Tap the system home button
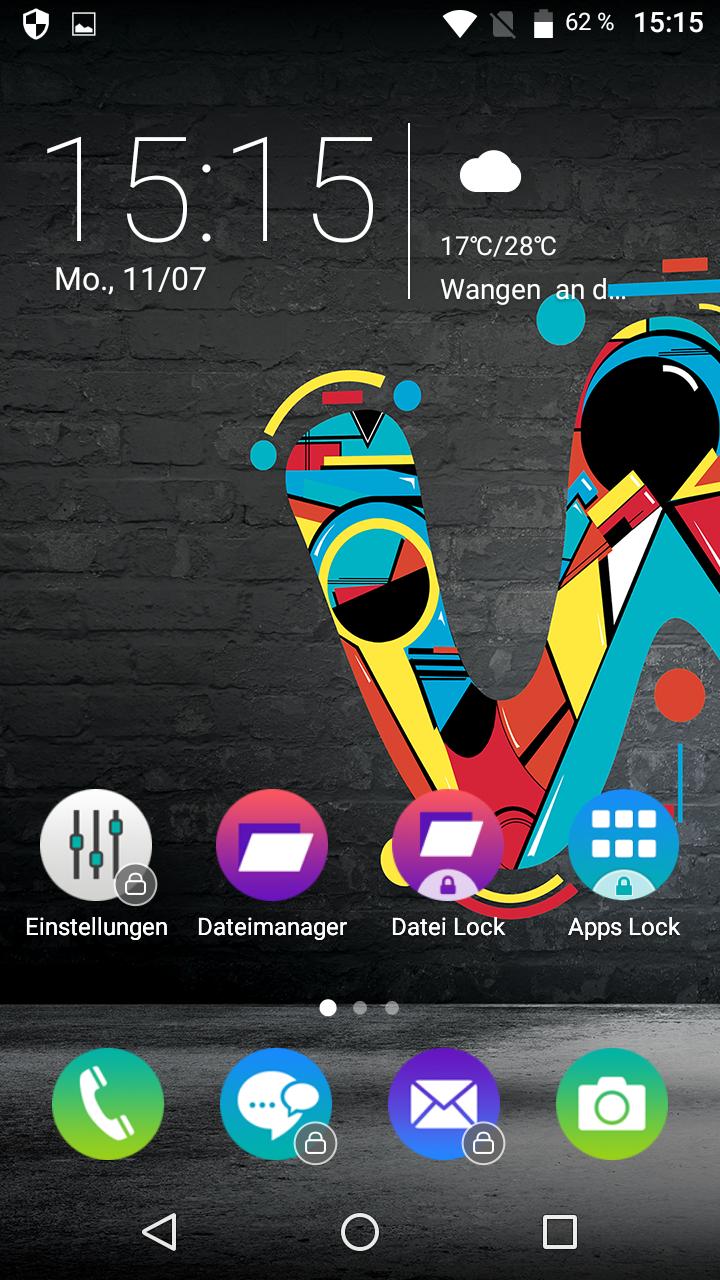Viewport: 720px width, 1280px height. click(360, 1232)
